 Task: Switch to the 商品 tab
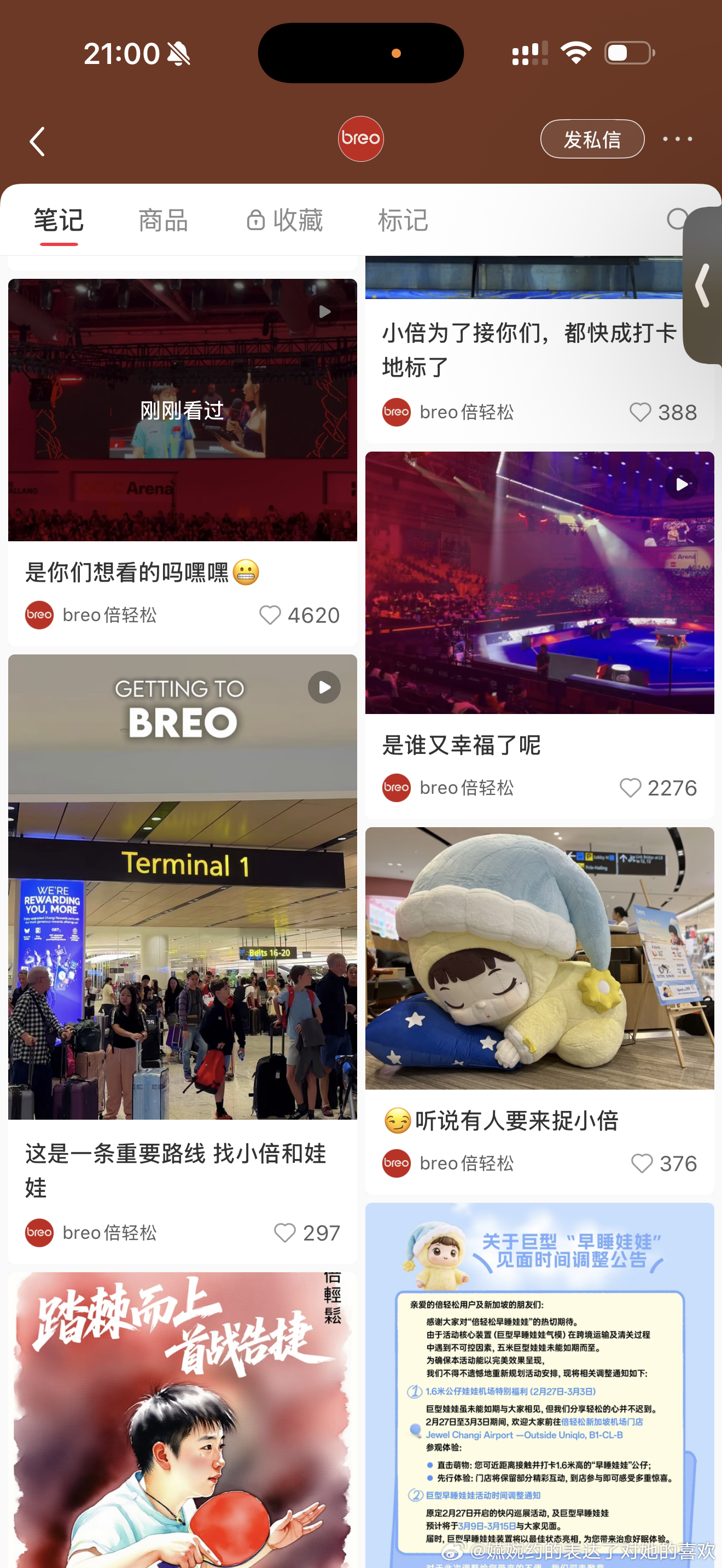(162, 220)
